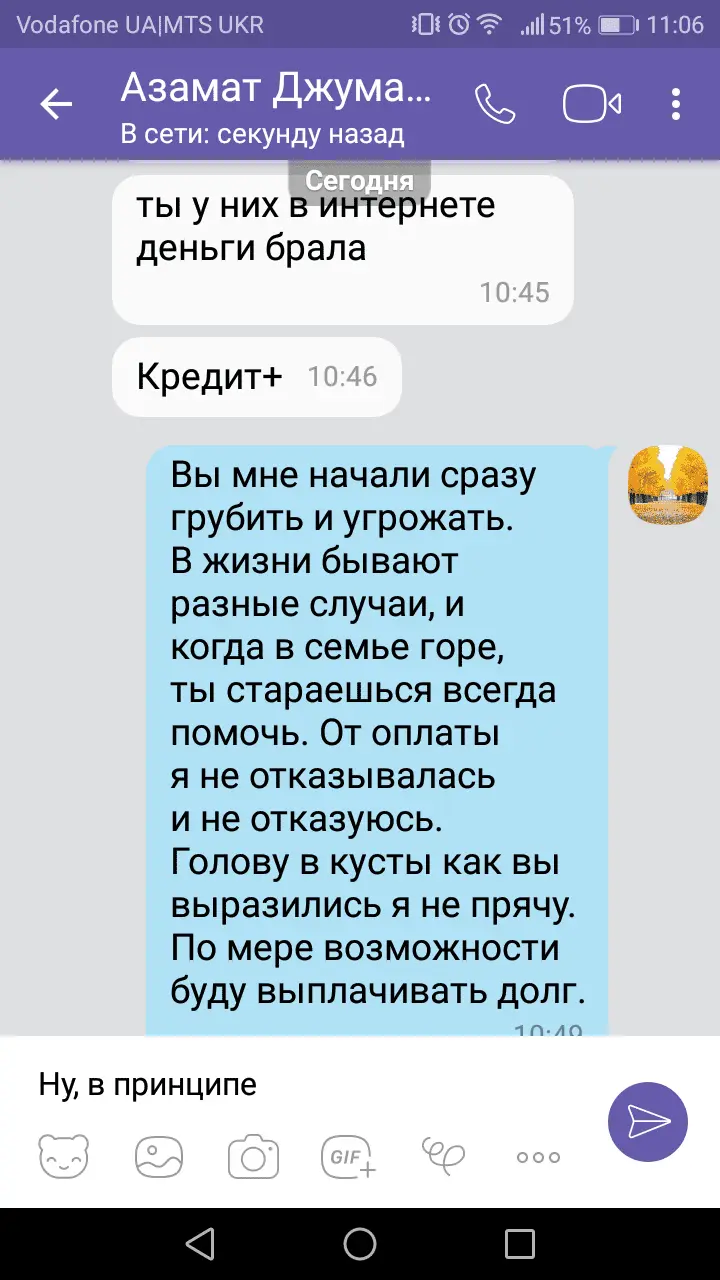Open the doodle drawing tool
This screenshot has width=720, height=1280.
pyautogui.click(x=442, y=1157)
